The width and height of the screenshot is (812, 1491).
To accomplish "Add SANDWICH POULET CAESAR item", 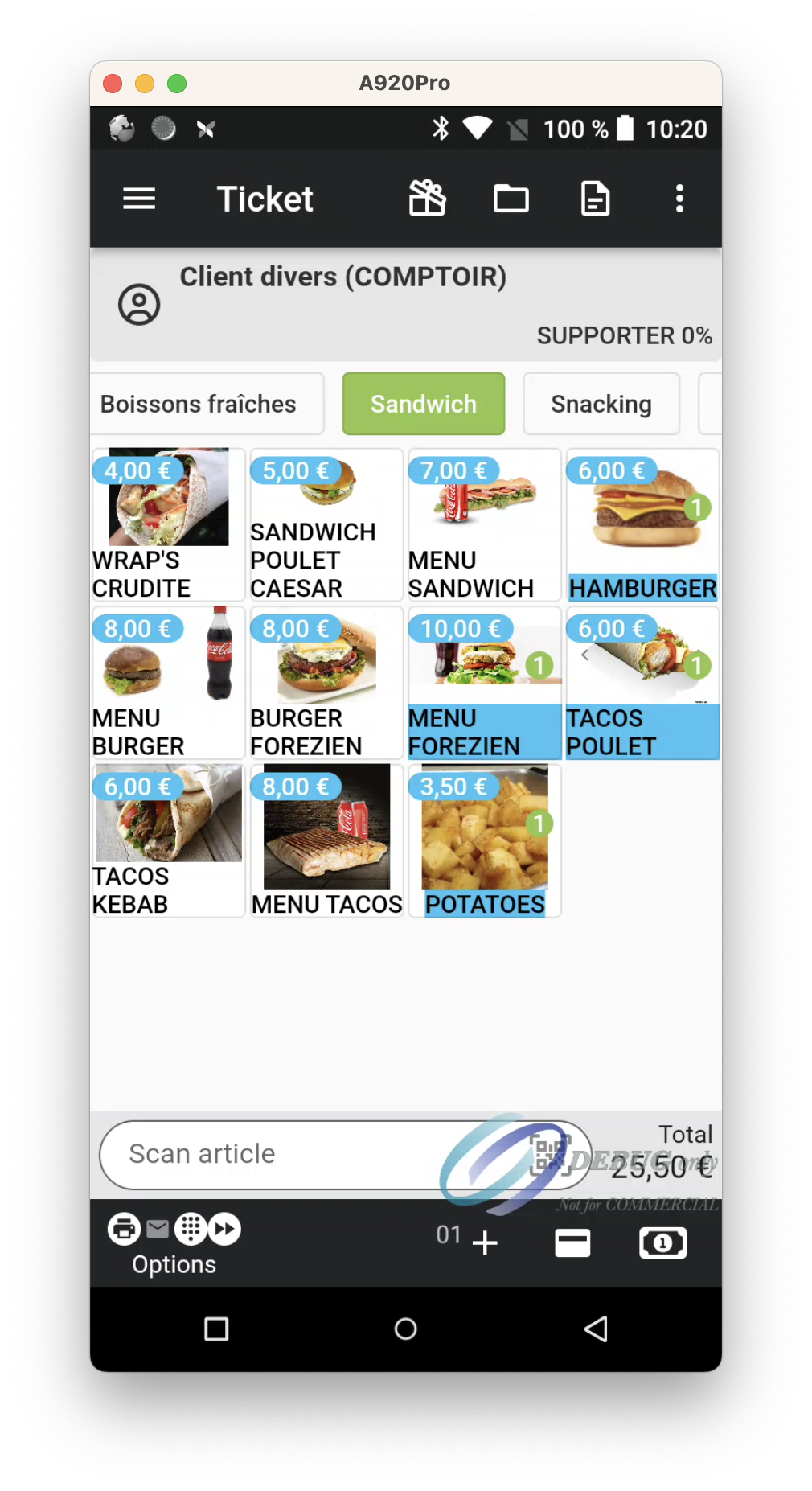I will pos(326,524).
